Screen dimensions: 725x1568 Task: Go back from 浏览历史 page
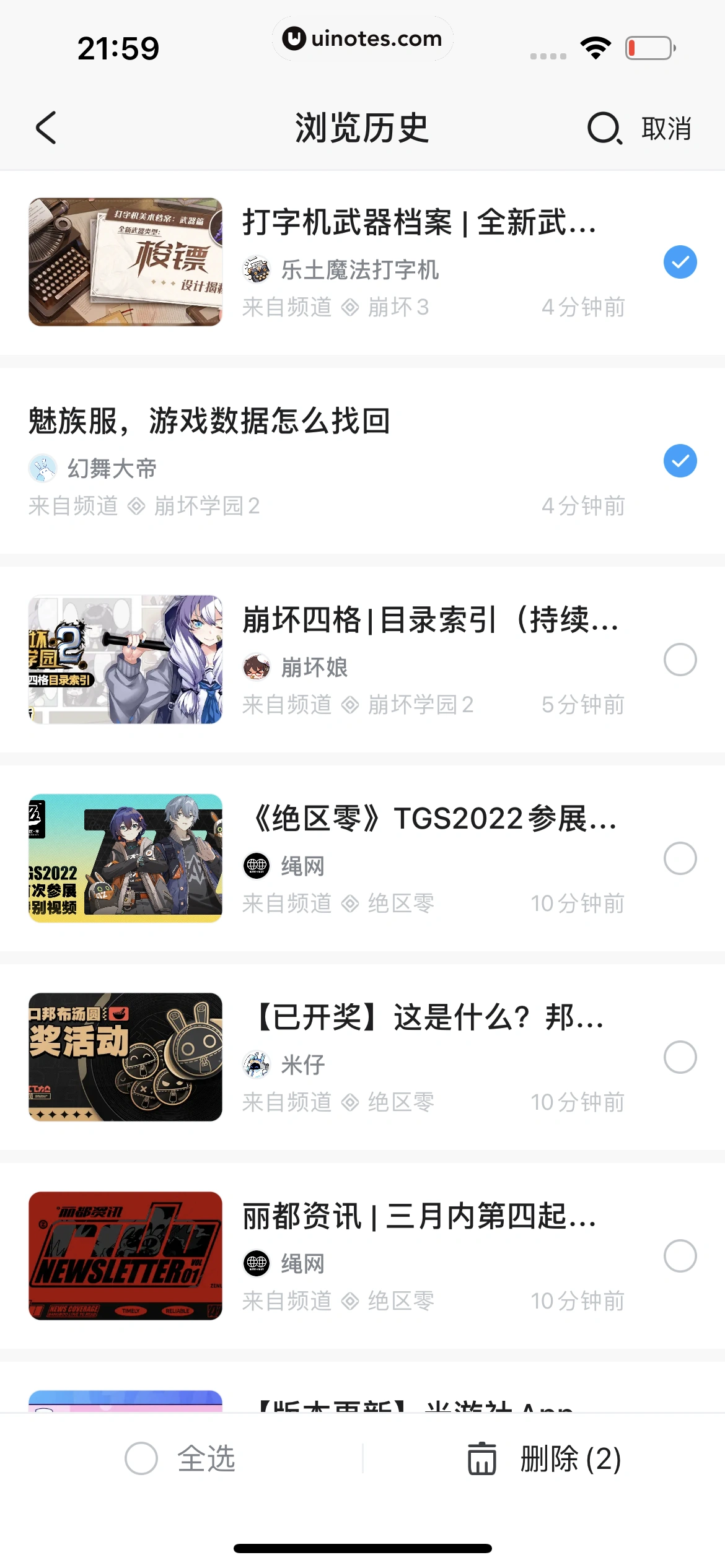pyautogui.click(x=46, y=128)
